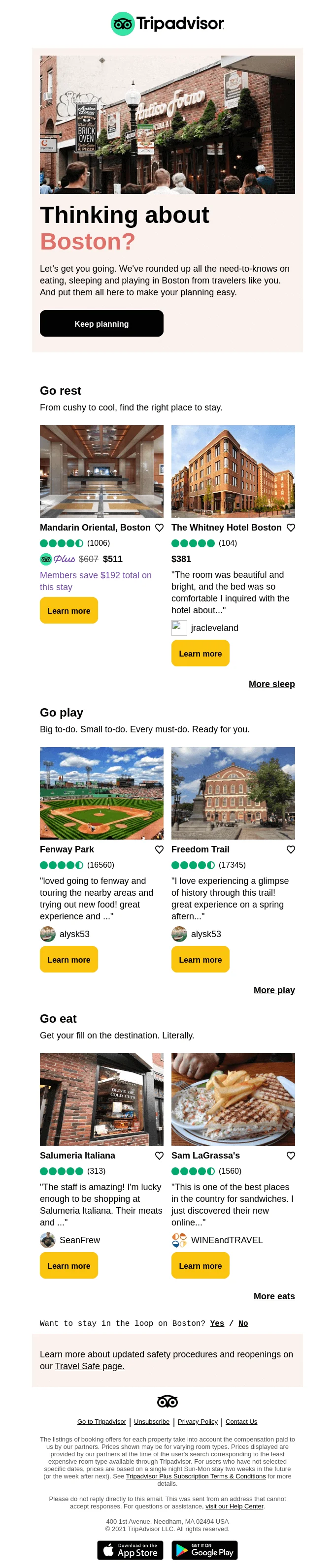Viewport: 335px width, 1568px height.
Task: Learn more about The Whitney Hotel Boston
Action: pos(201,653)
